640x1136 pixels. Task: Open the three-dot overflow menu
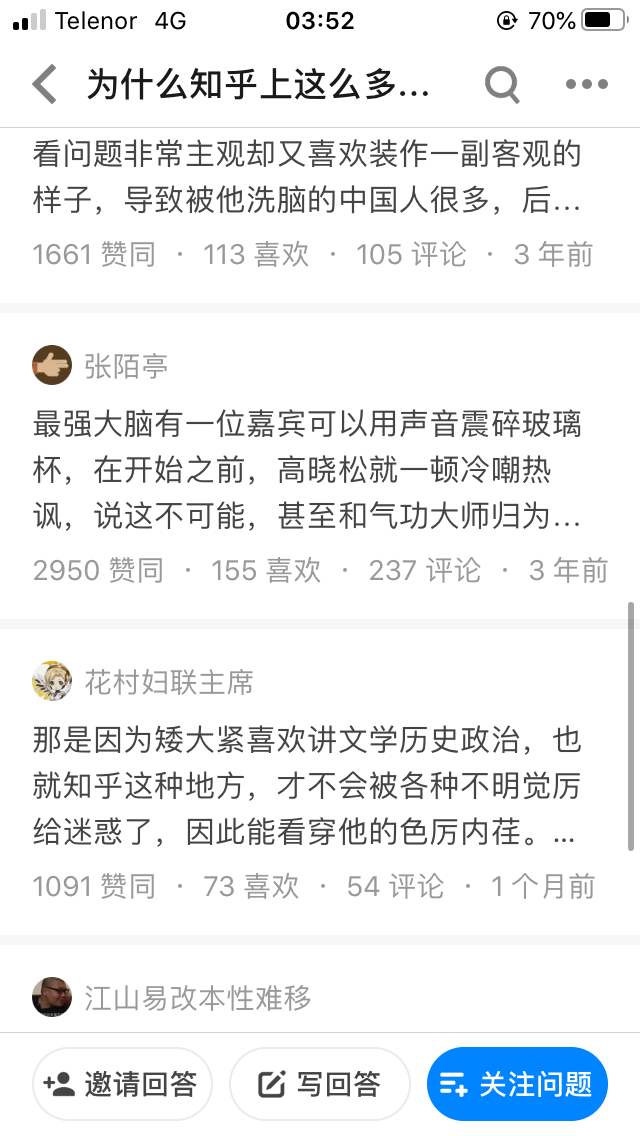(x=586, y=84)
